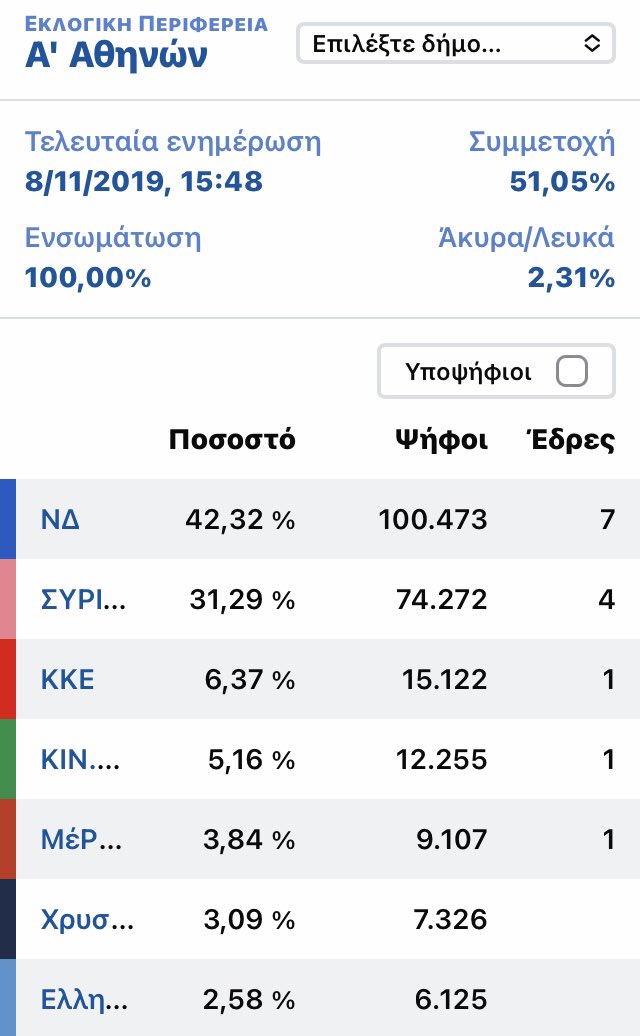Show the Χρυσ... party results
640x1036 pixels.
[x=84, y=918]
